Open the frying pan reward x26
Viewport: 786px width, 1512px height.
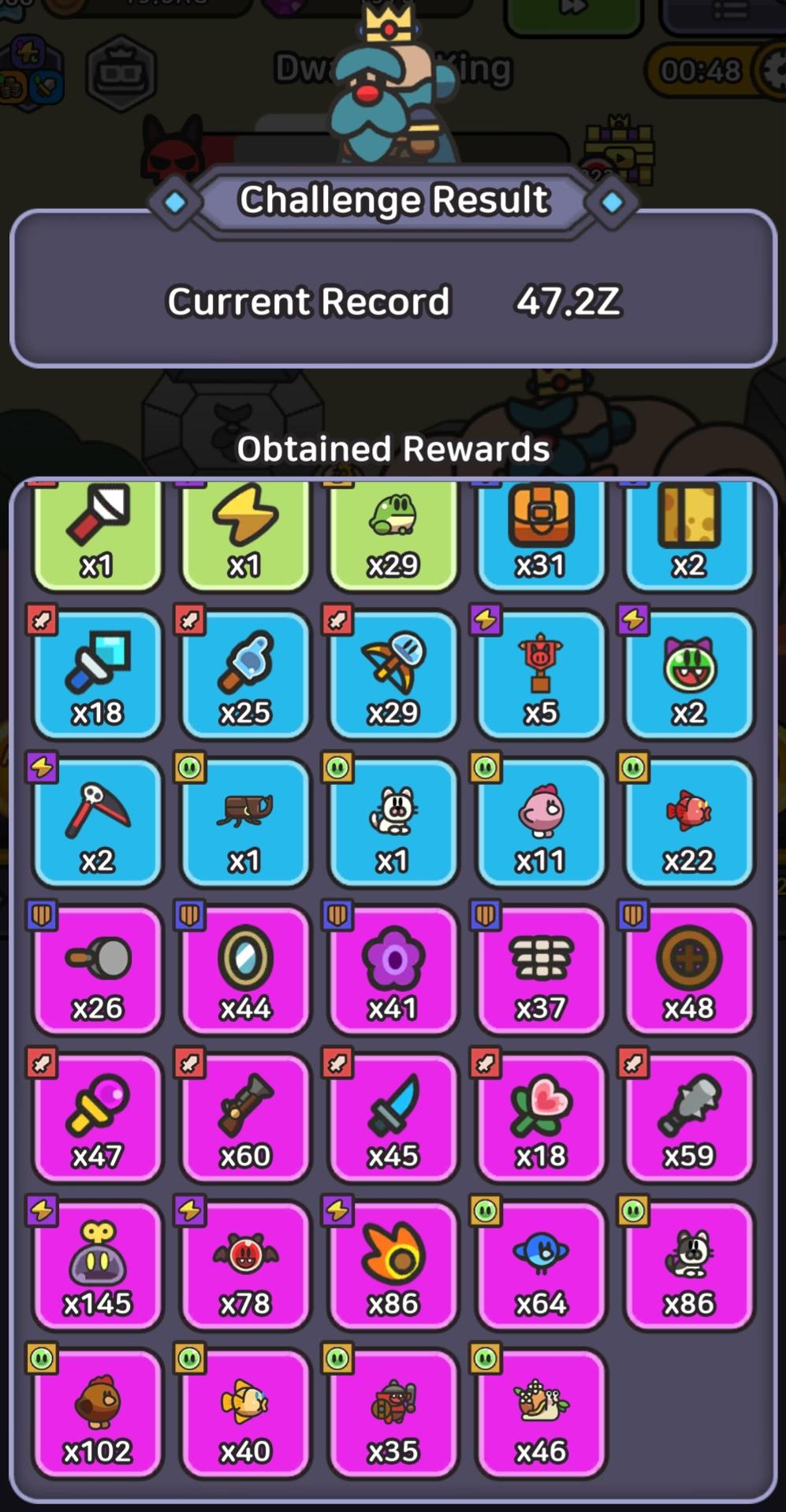(x=97, y=968)
